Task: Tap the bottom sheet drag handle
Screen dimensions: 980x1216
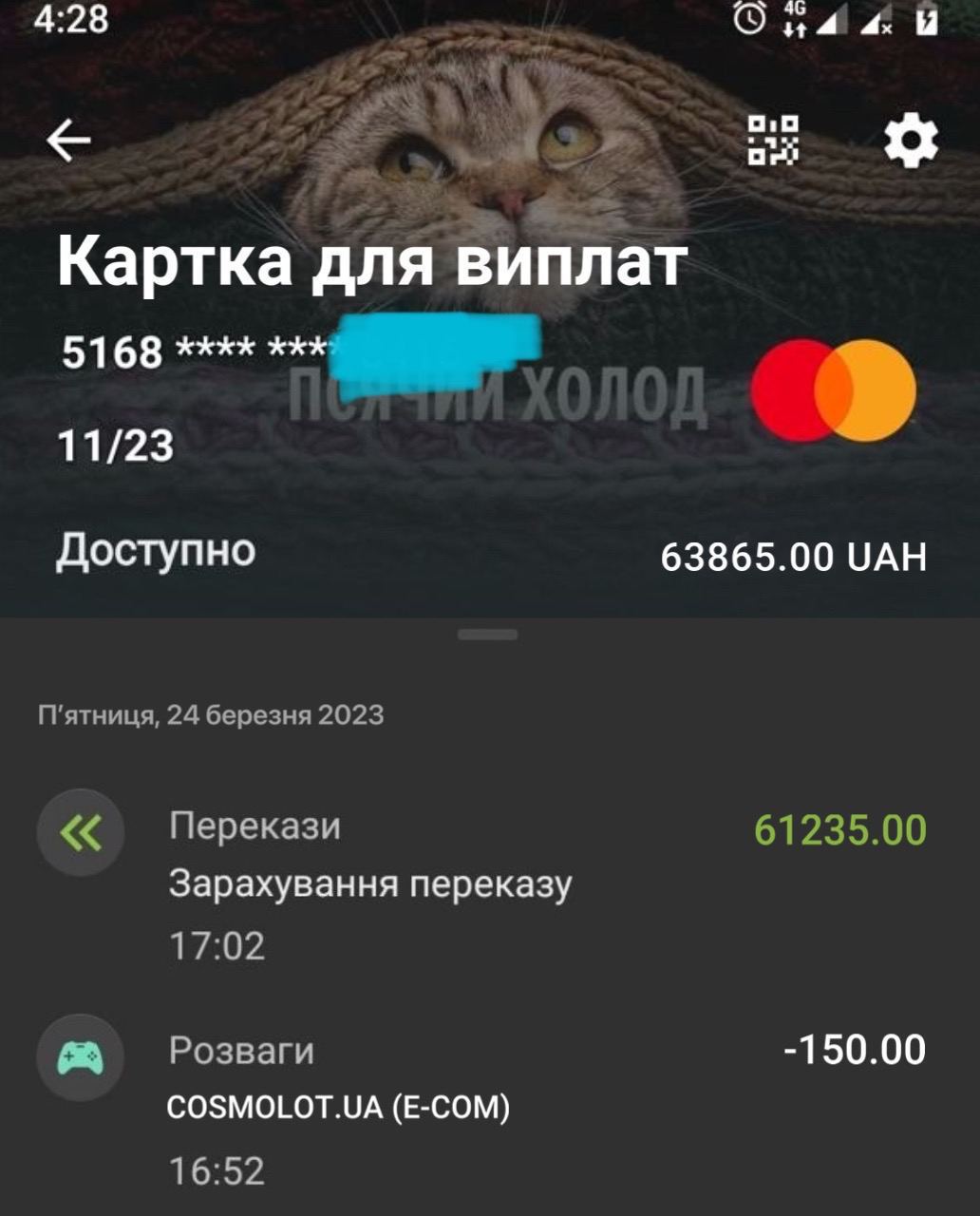Action: 488,635
